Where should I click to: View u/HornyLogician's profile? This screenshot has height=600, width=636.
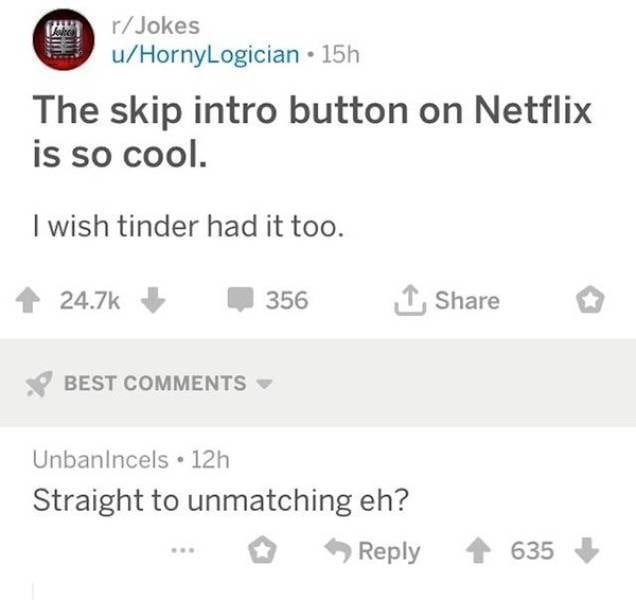point(204,54)
